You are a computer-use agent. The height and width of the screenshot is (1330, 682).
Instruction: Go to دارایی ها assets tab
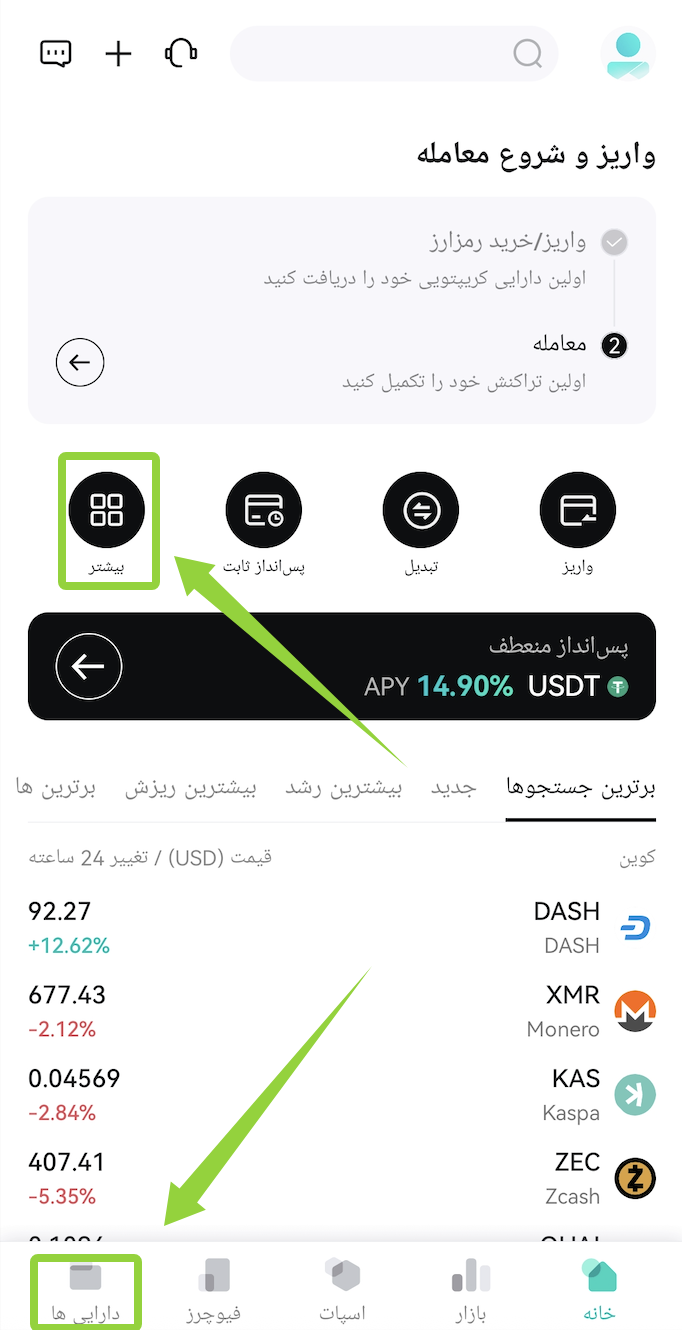(85, 1291)
